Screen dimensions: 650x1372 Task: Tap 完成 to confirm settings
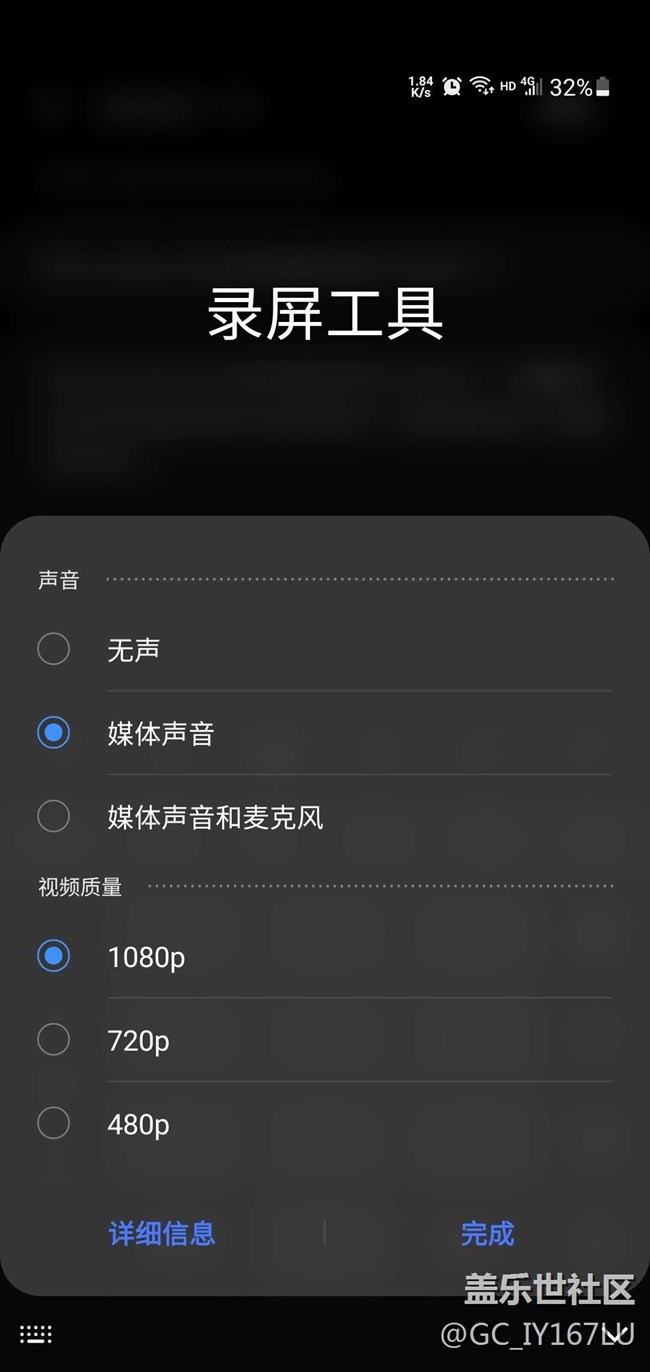pyautogui.click(x=487, y=1233)
